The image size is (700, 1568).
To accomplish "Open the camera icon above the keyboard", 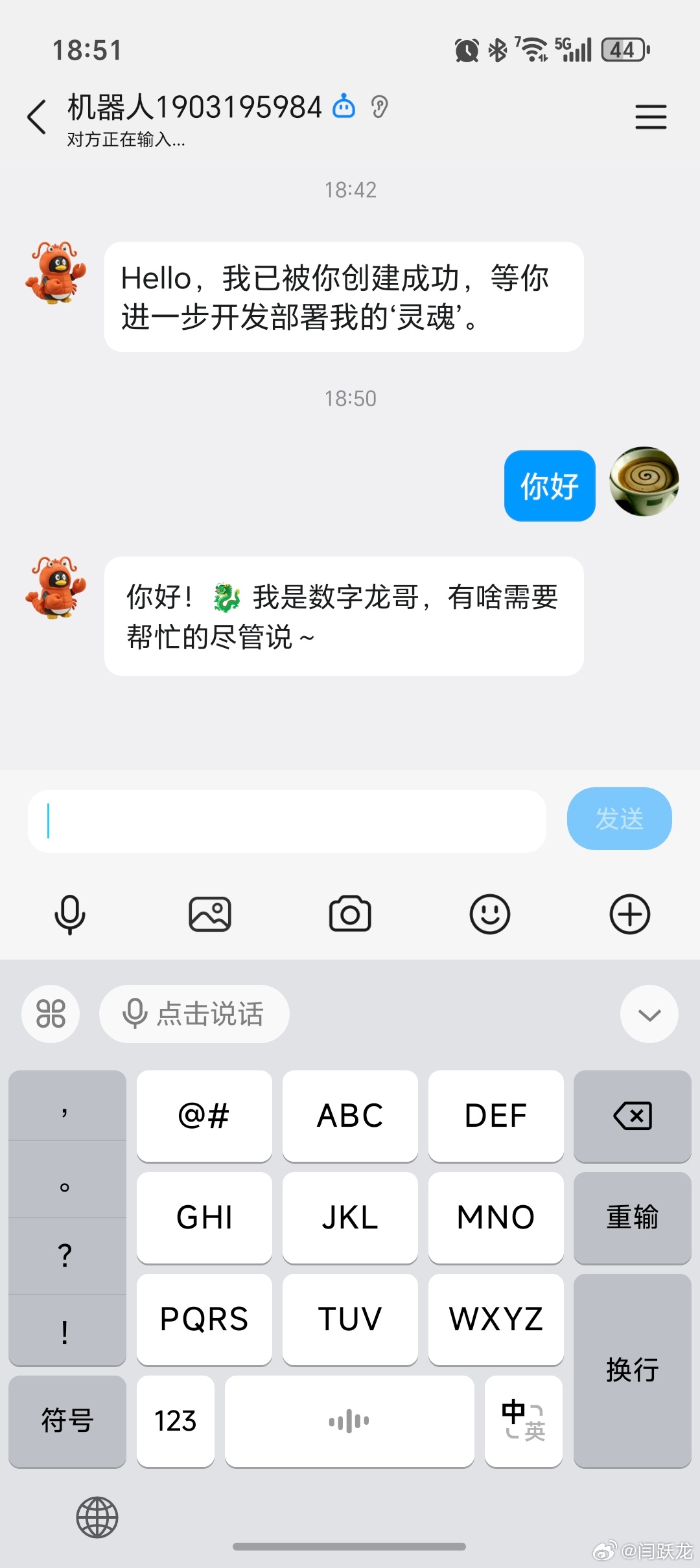I will coord(350,914).
